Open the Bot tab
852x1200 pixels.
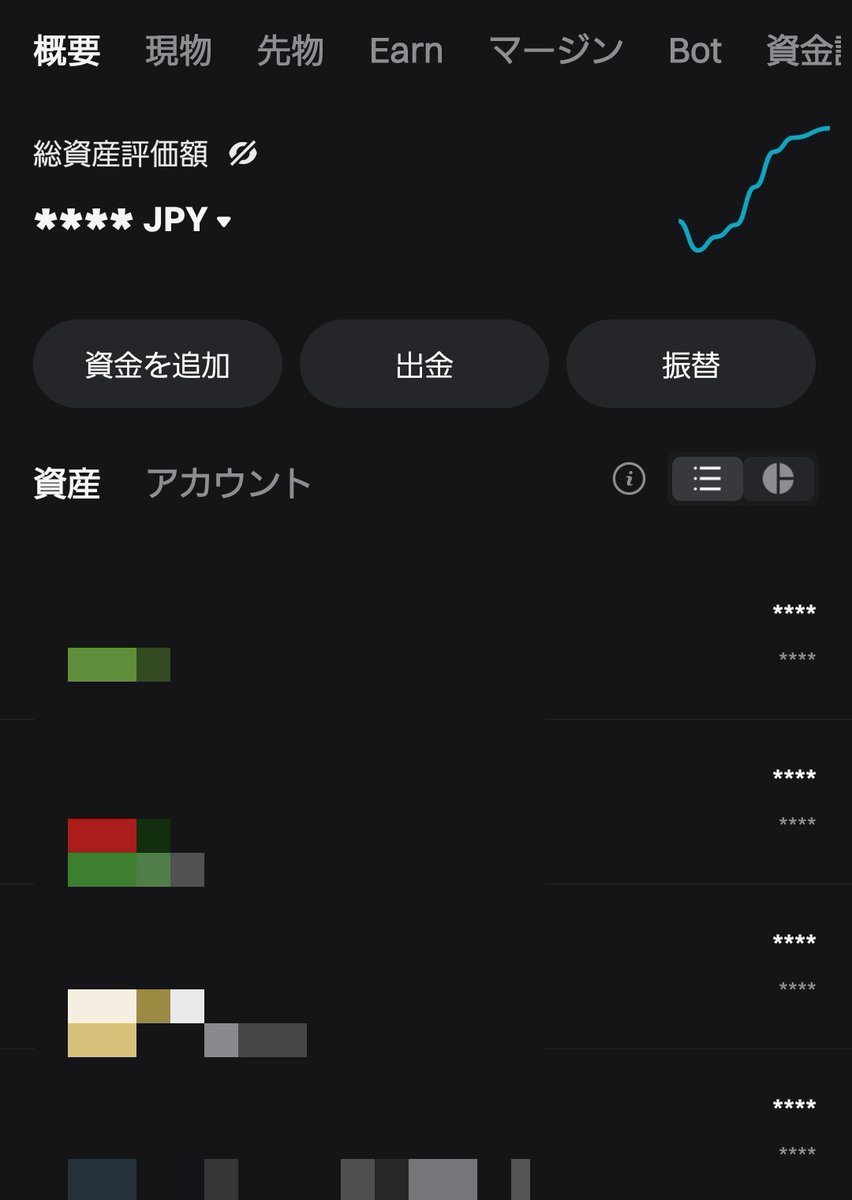coord(694,50)
